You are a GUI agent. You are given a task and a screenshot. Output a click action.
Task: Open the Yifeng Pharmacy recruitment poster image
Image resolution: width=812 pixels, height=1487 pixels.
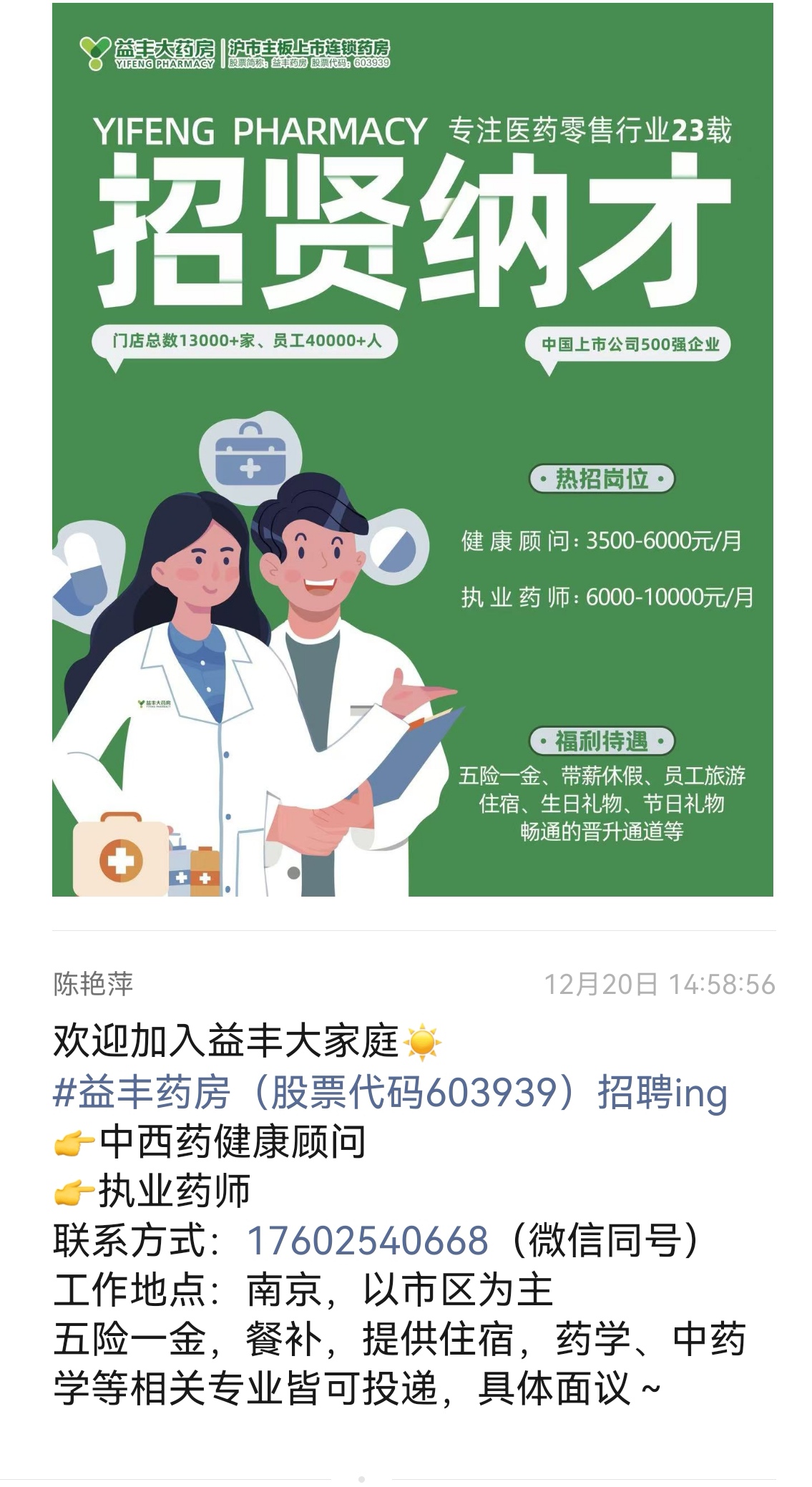click(x=412, y=449)
